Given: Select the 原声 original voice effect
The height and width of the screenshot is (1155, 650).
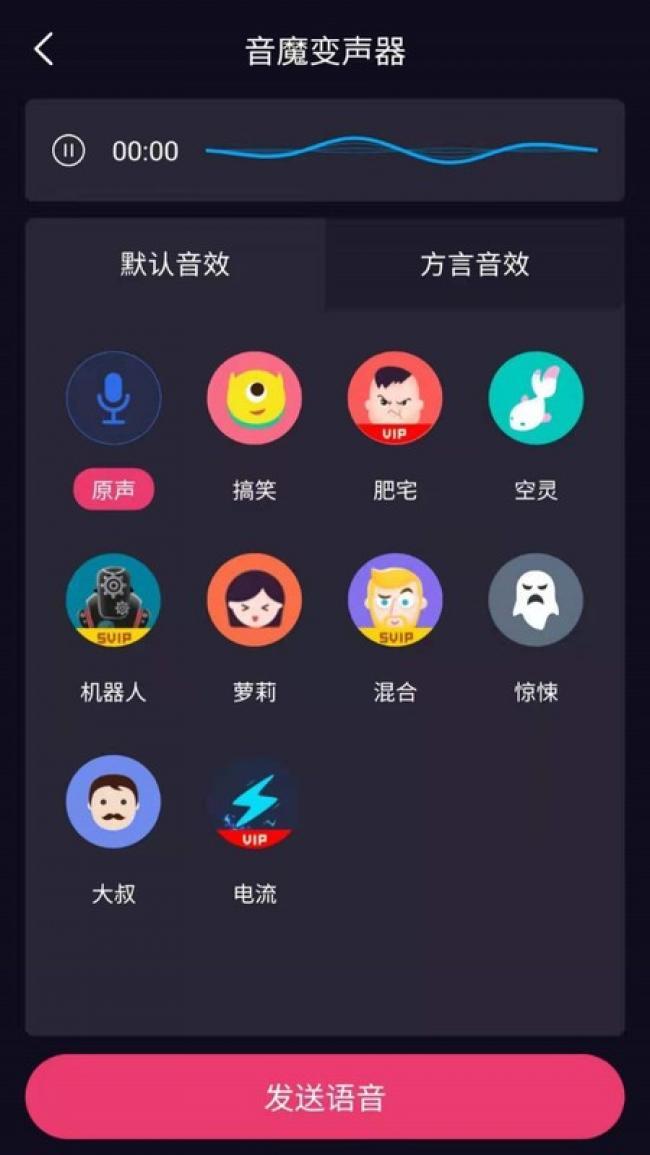Looking at the screenshot, I should tap(113, 399).
